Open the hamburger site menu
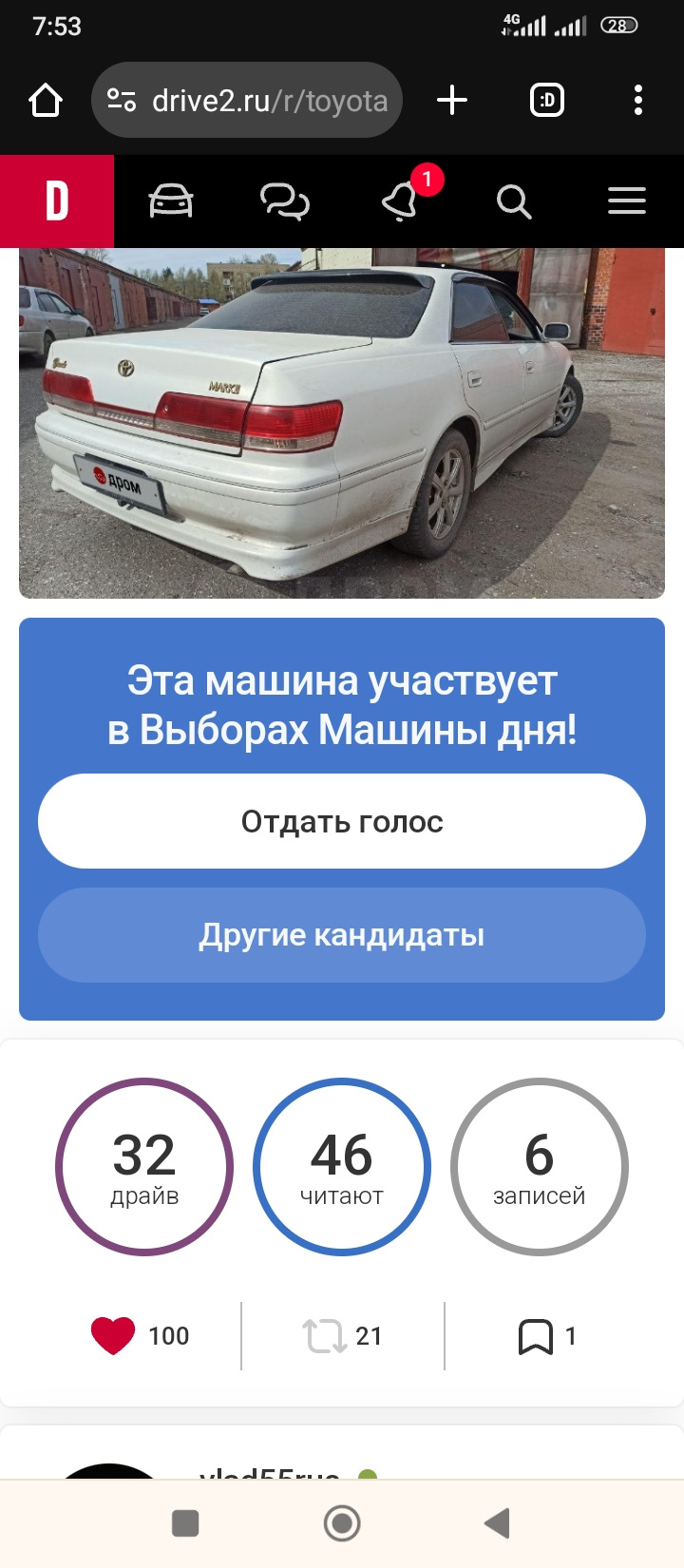This screenshot has width=684, height=1568. click(627, 201)
